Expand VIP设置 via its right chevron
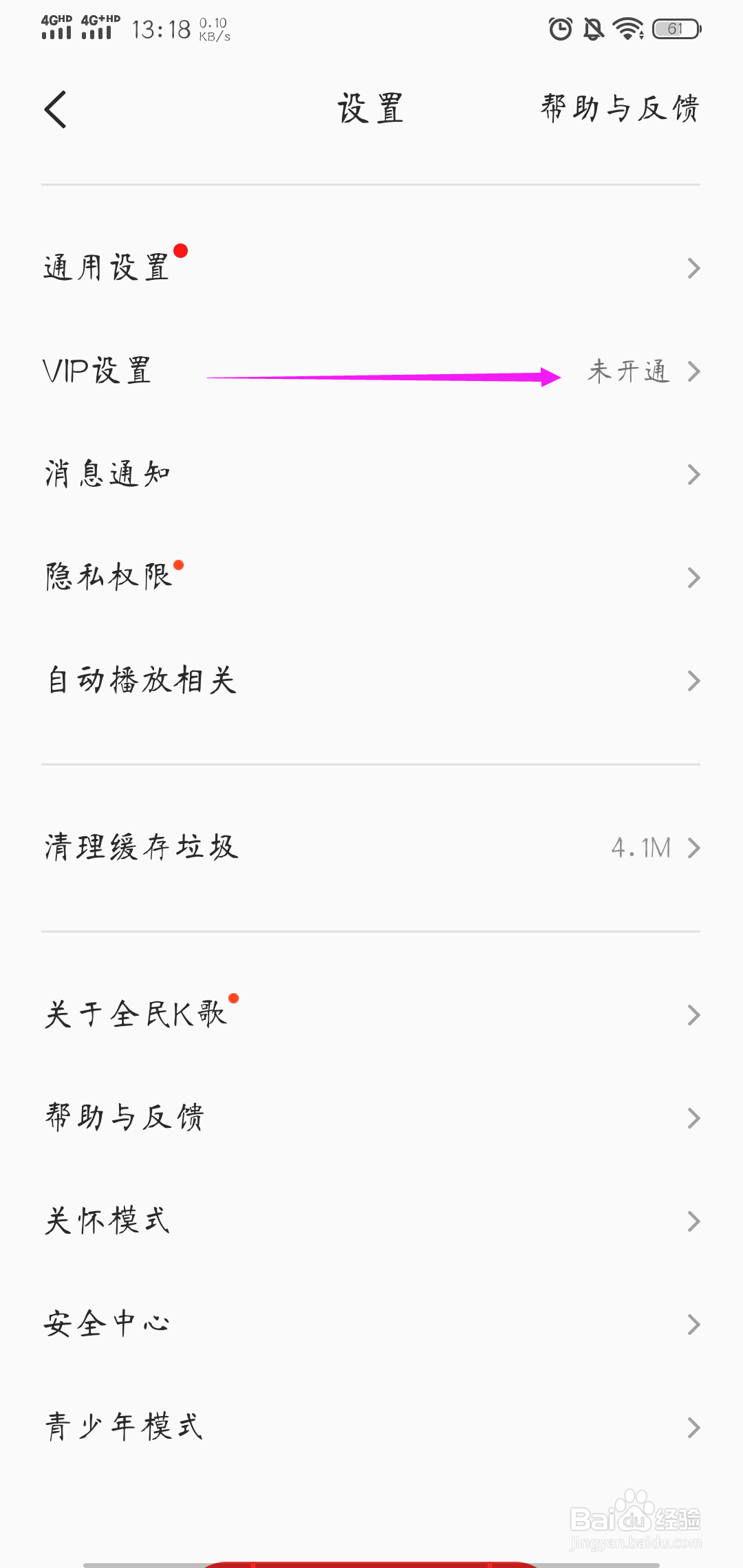Screen dimensions: 743x1568 (x=693, y=371)
